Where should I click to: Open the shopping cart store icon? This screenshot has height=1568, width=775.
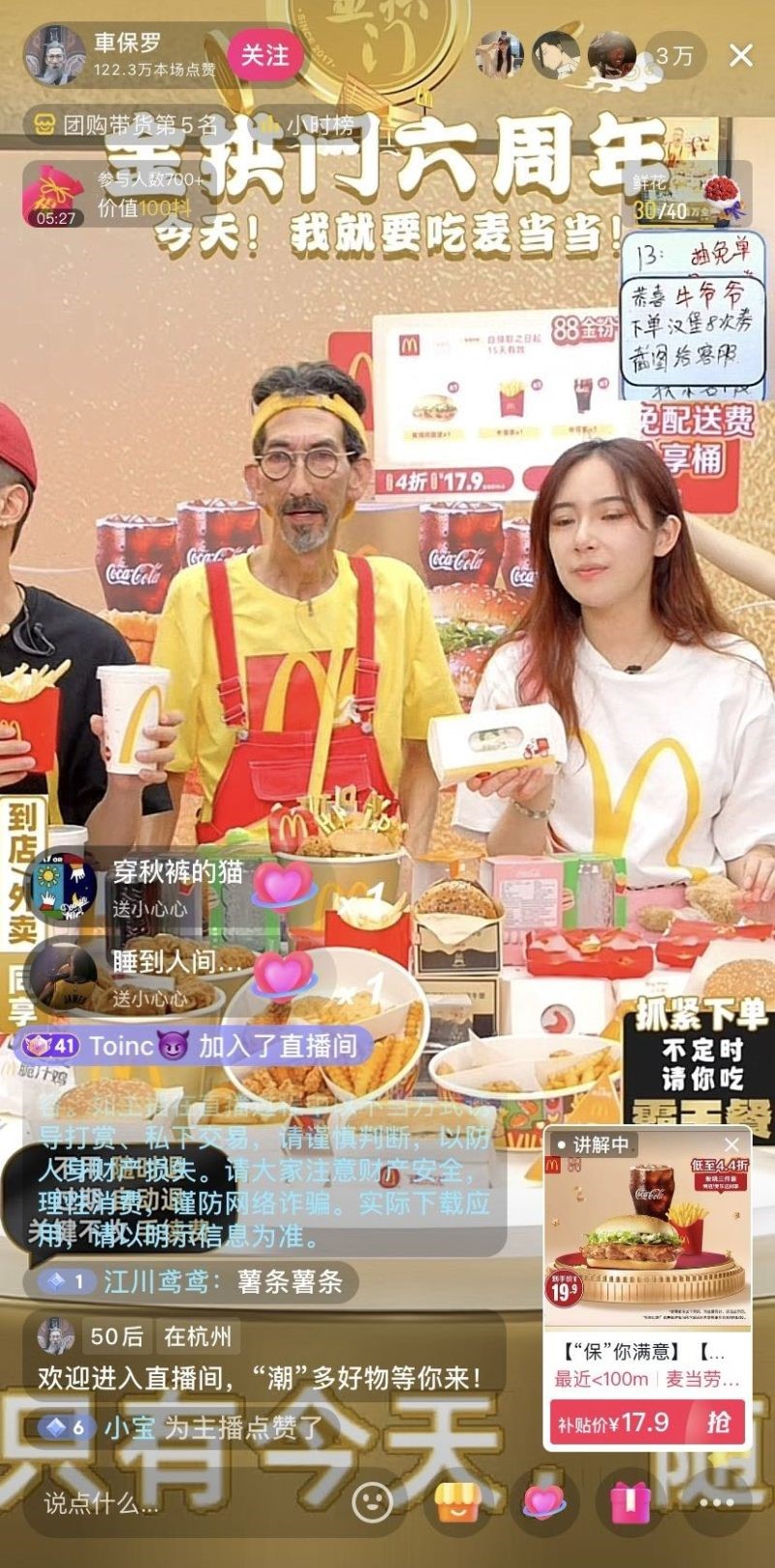click(x=458, y=1503)
